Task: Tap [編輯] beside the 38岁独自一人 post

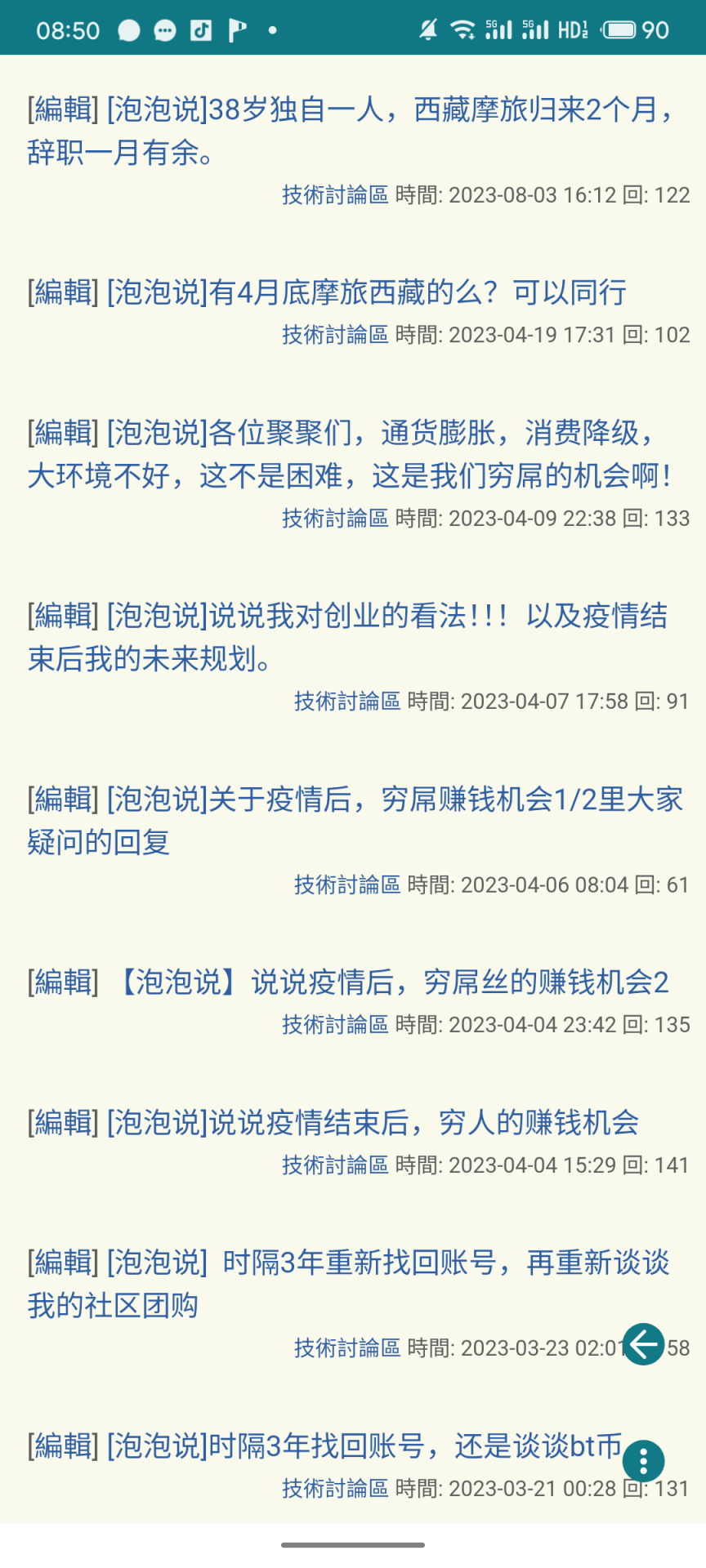Action: point(63,110)
